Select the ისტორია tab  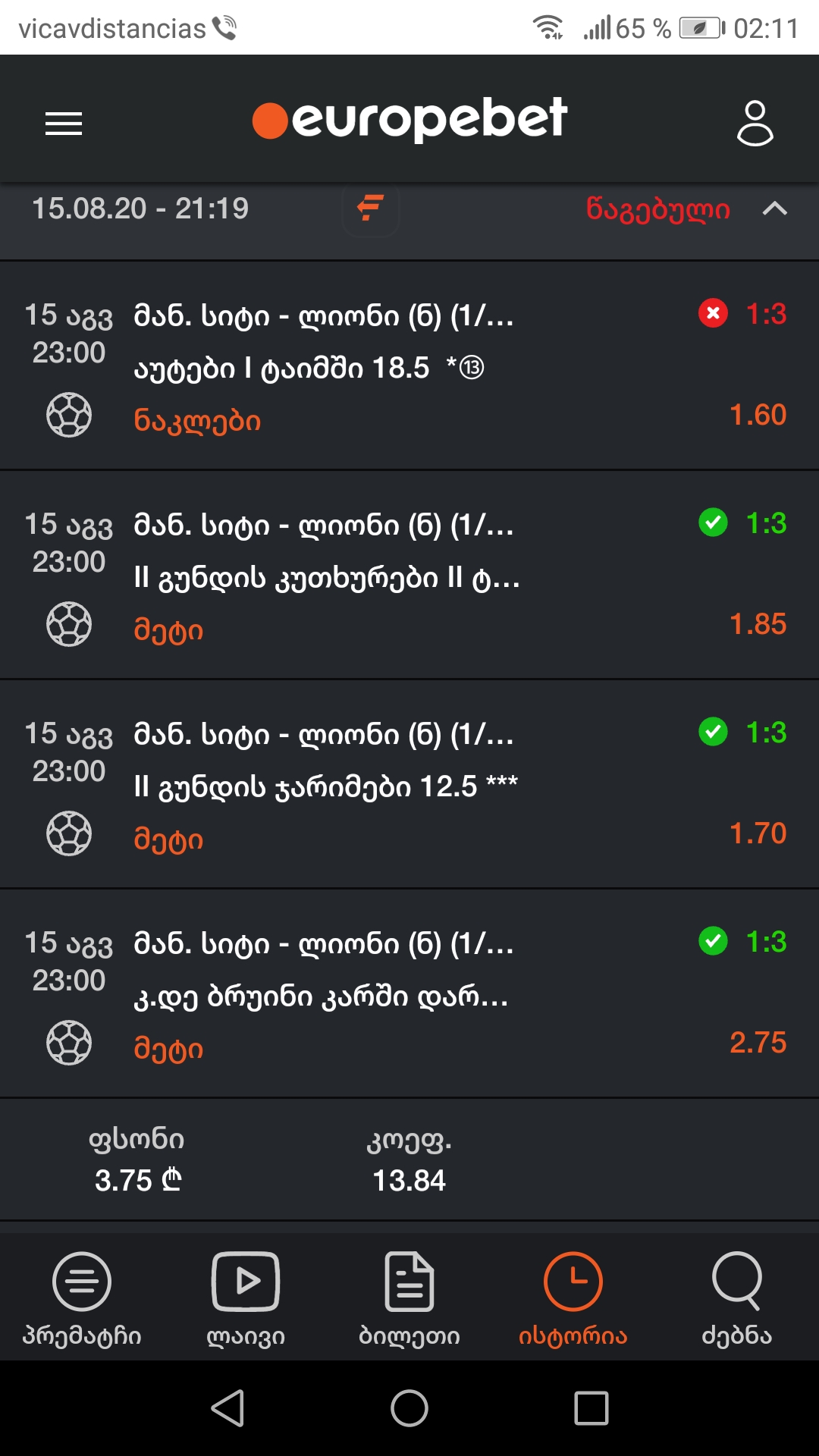573,1298
